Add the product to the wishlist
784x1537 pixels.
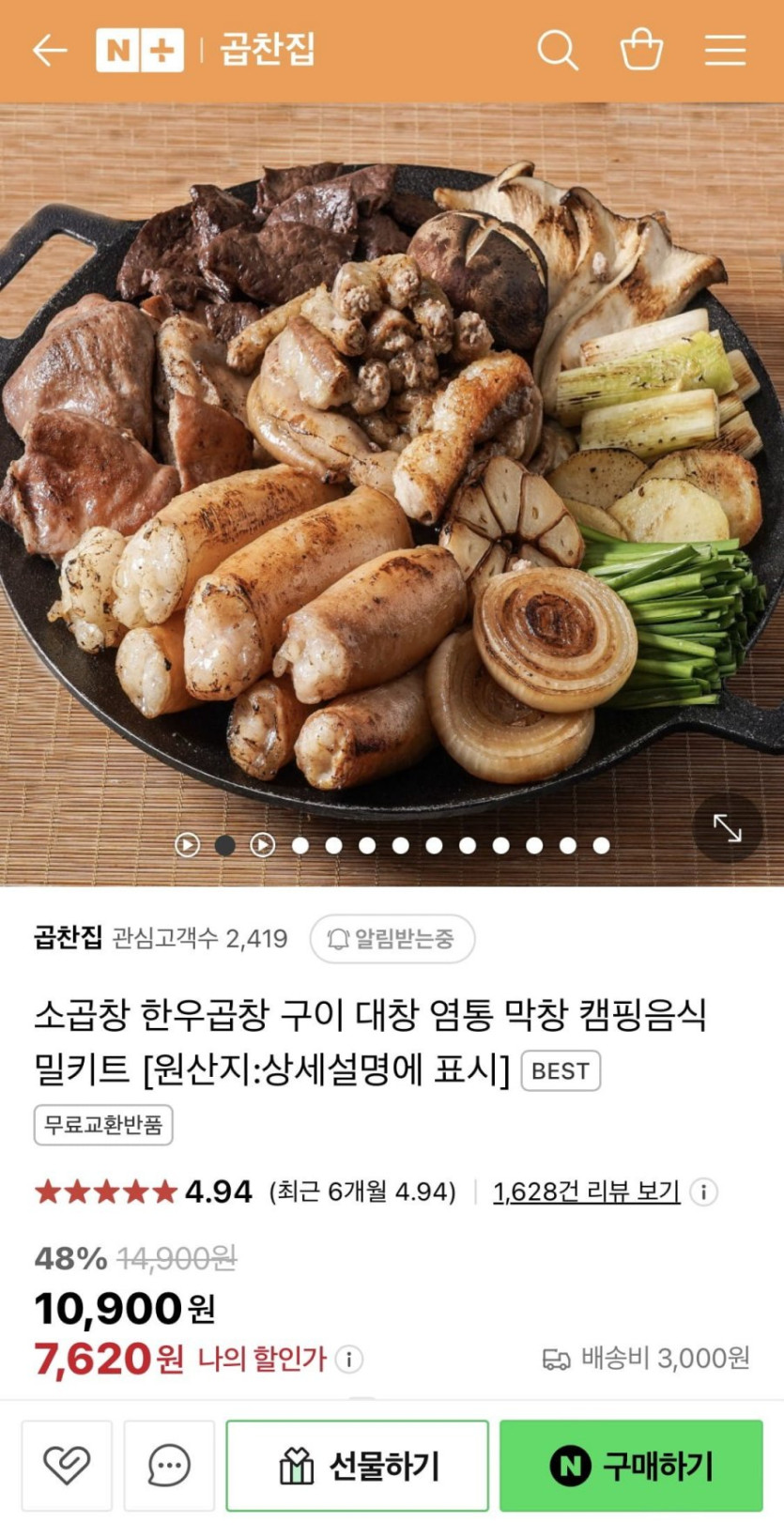[x=67, y=1465]
